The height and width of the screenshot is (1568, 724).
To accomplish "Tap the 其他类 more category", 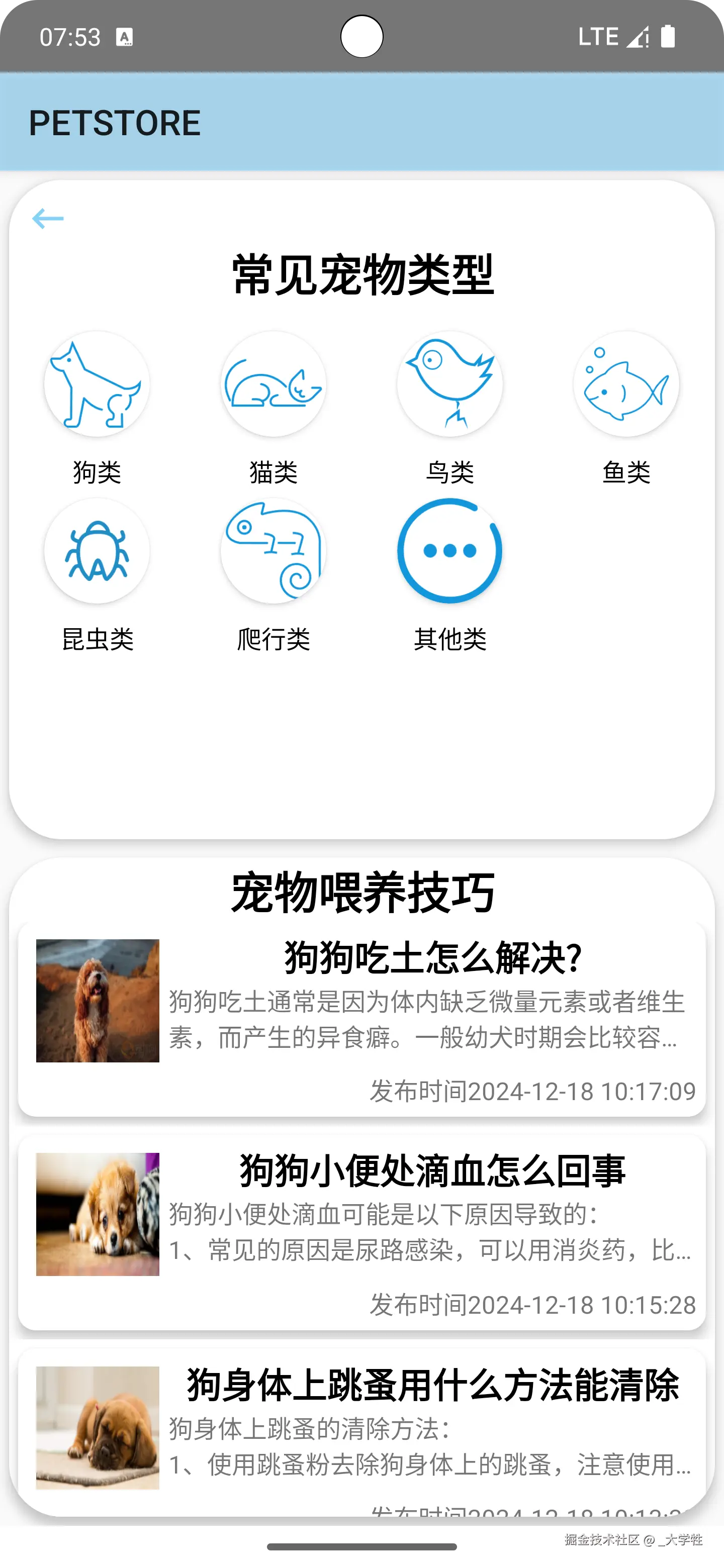I will point(450,551).
